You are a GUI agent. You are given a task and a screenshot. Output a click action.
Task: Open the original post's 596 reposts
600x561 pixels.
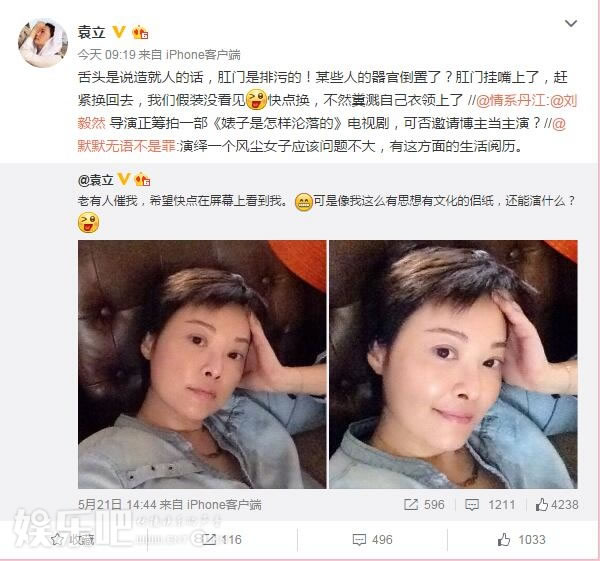click(x=425, y=505)
